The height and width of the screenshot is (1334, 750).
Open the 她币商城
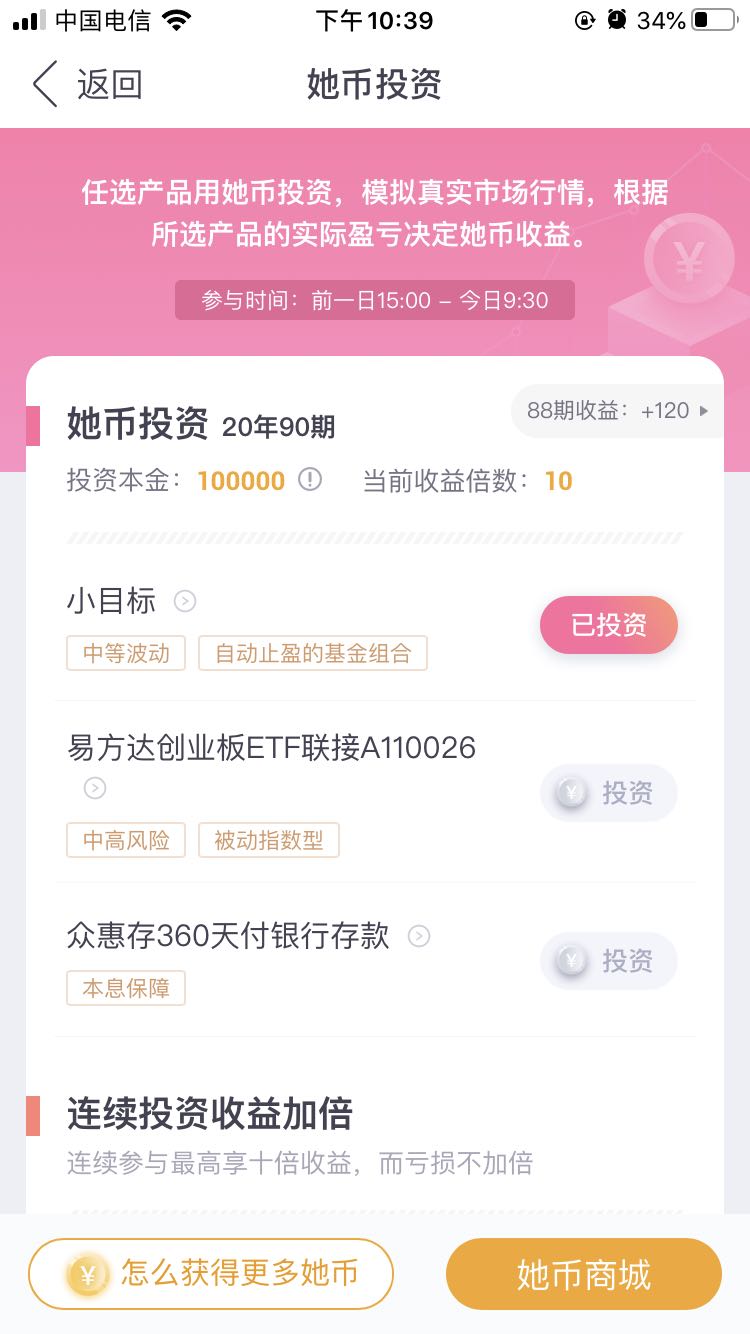tap(584, 1274)
